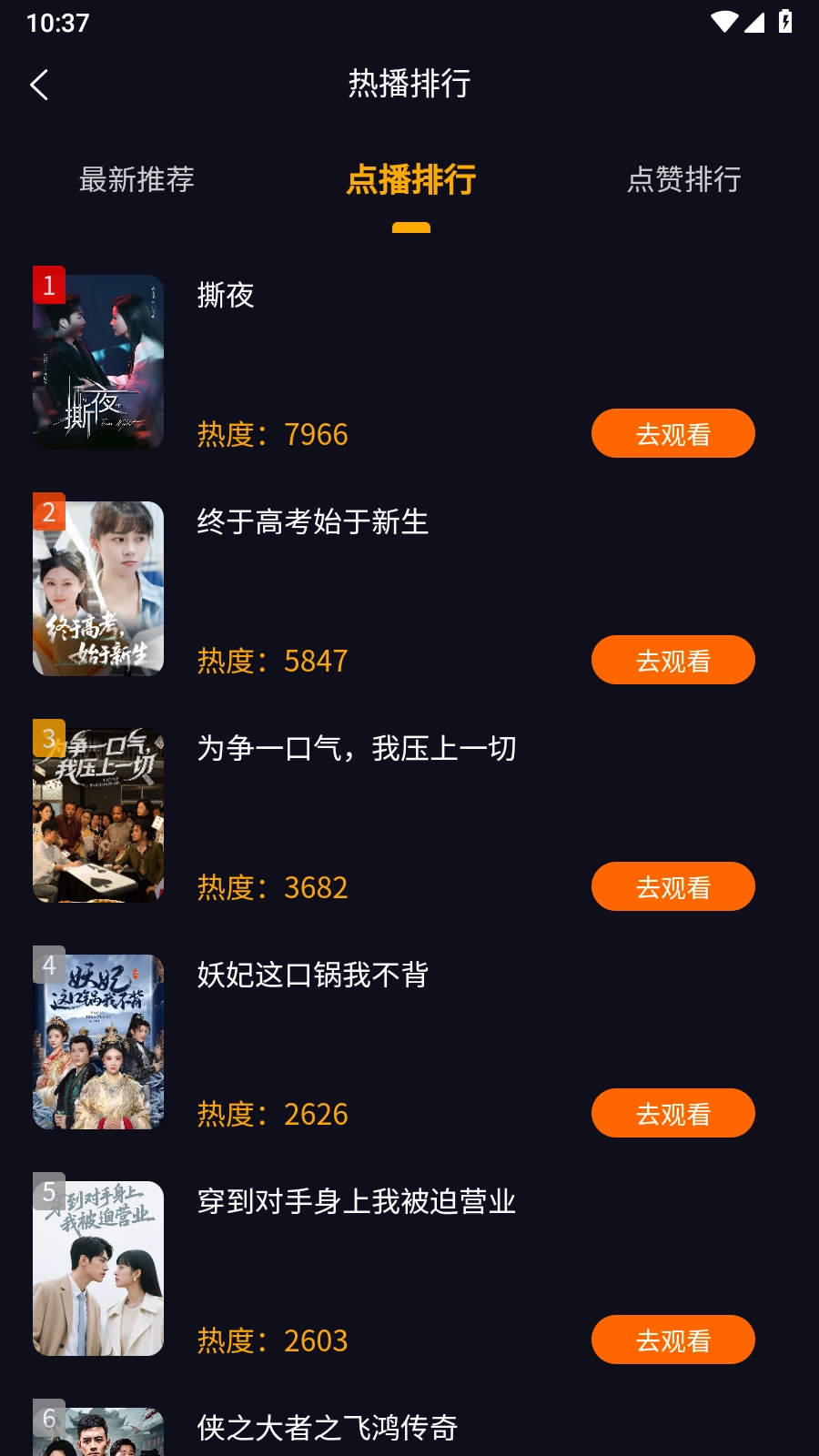The image size is (819, 1456).
Task: Tap the rank badge 2 on 终于高考始于新生
Action: (48, 512)
